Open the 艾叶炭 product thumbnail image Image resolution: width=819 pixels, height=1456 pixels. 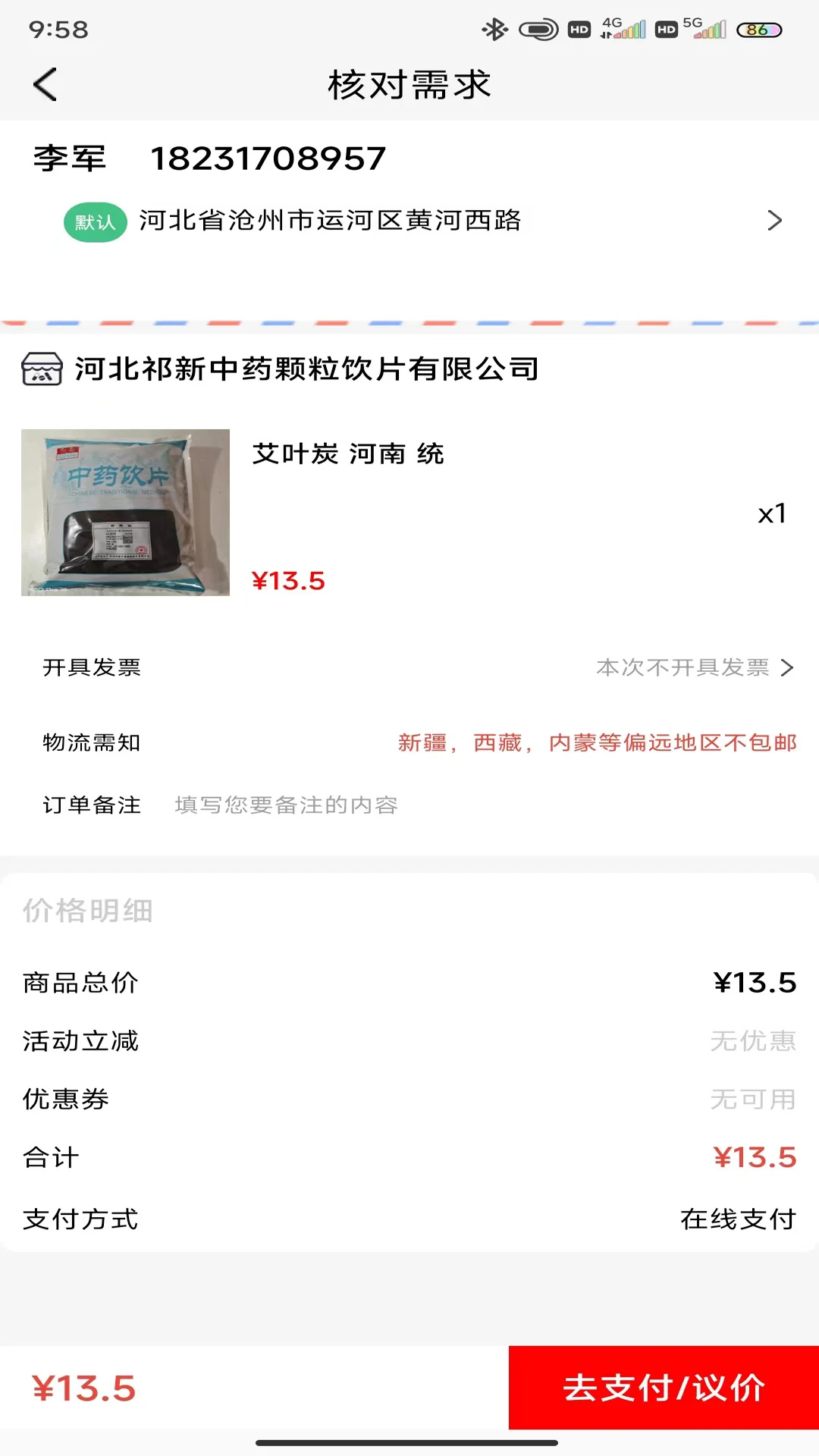point(124,515)
